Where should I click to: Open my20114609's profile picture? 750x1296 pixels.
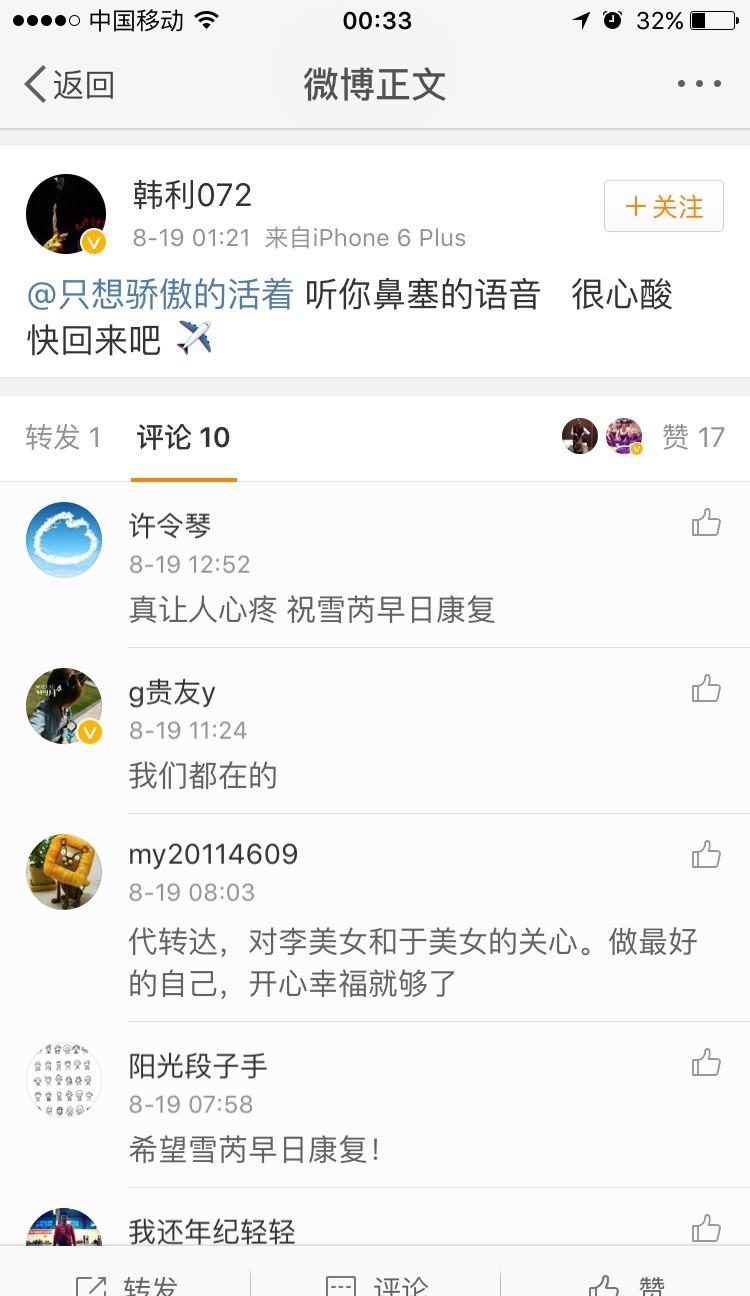click(64, 872)
